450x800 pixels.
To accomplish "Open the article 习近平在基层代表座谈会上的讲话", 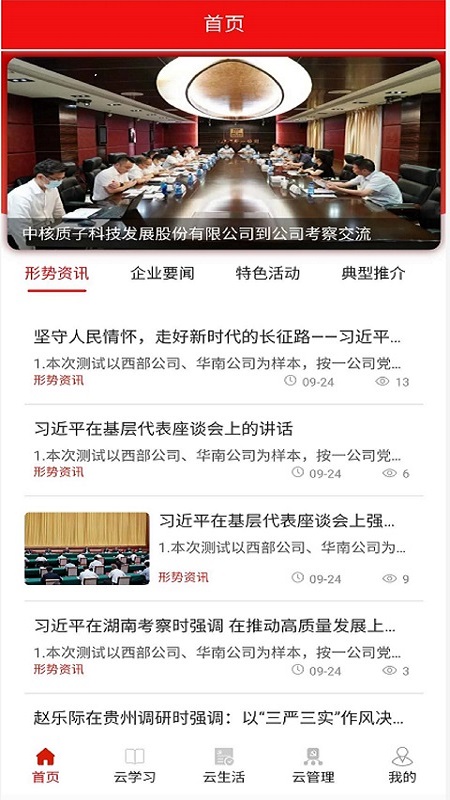I will click(223, 451).
